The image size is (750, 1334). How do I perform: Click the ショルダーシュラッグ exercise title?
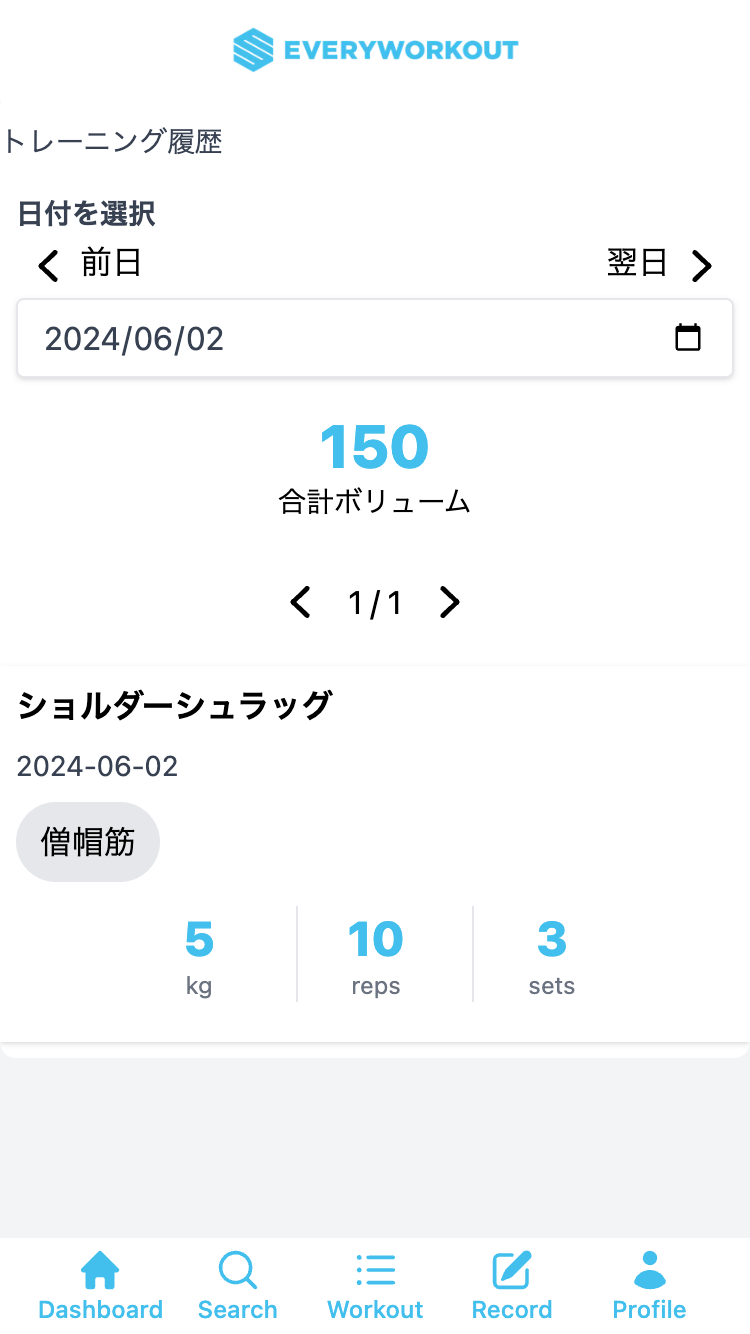176,705
